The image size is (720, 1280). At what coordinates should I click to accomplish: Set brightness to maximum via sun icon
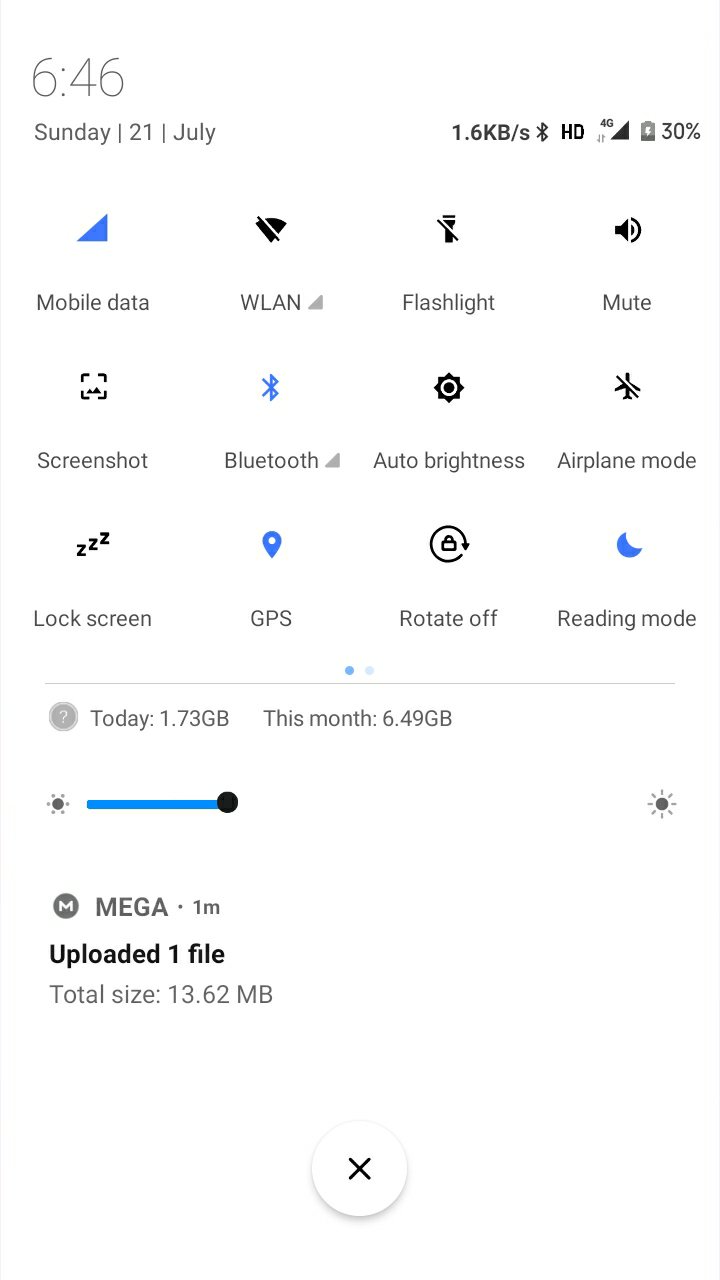pyautogui.click(x=661, y=804)
